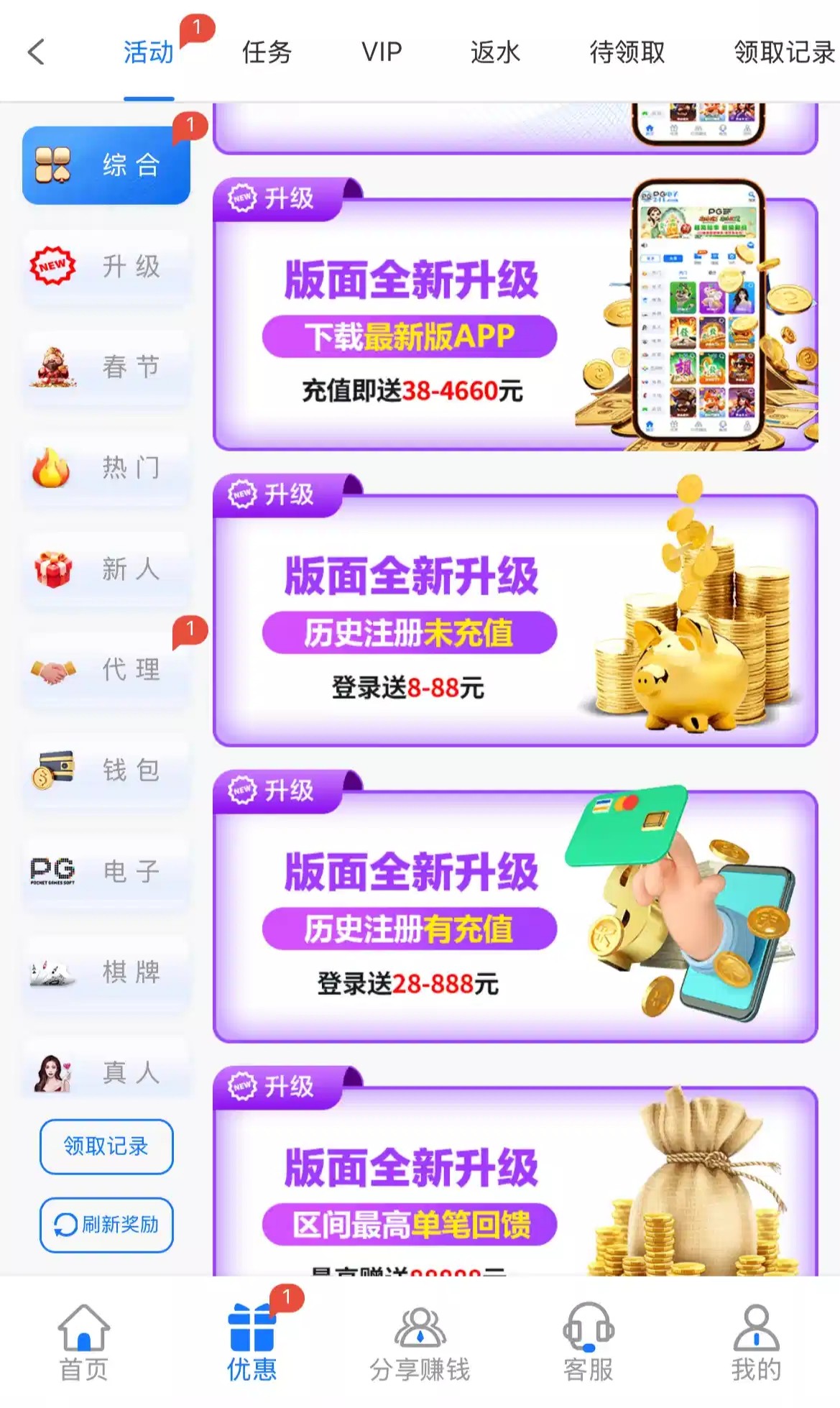Open the 待领取 tab

pyautogui.click(x=627, y=52)
